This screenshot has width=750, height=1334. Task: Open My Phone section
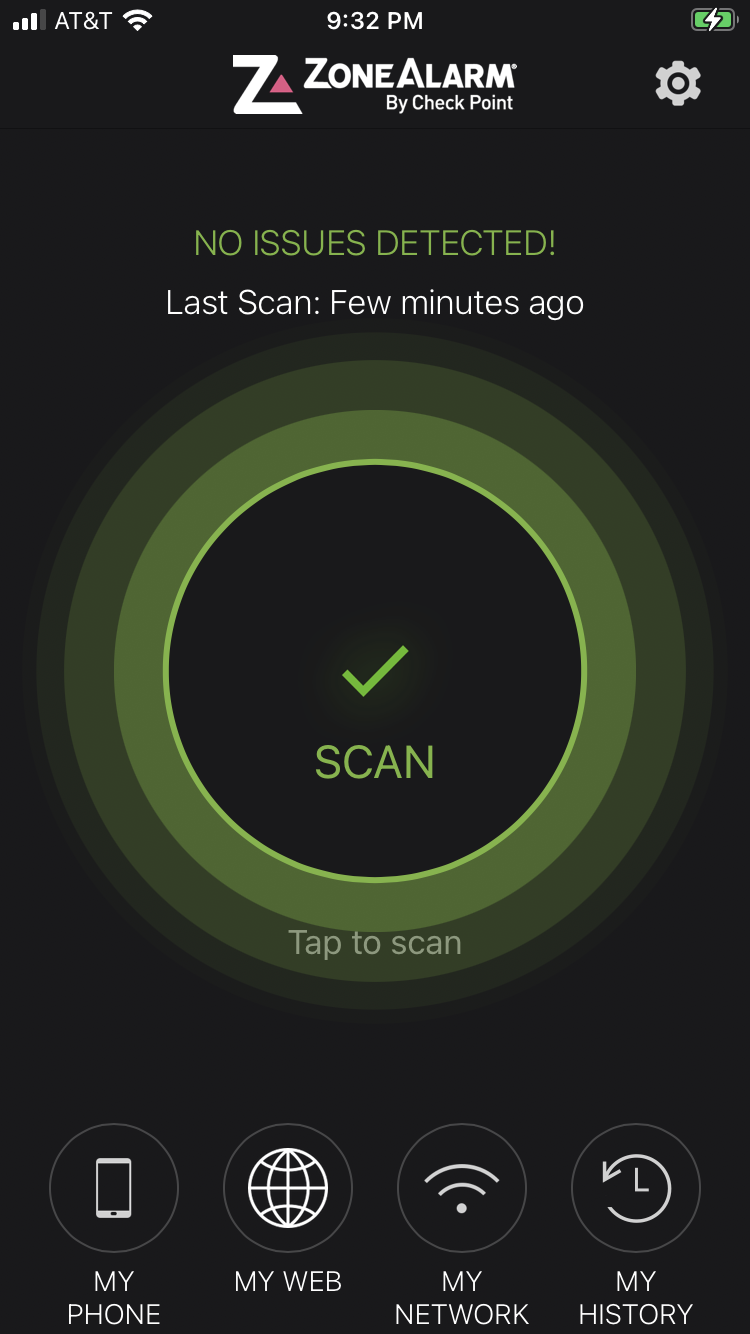pyautogui.click(x=114, y=1188)
